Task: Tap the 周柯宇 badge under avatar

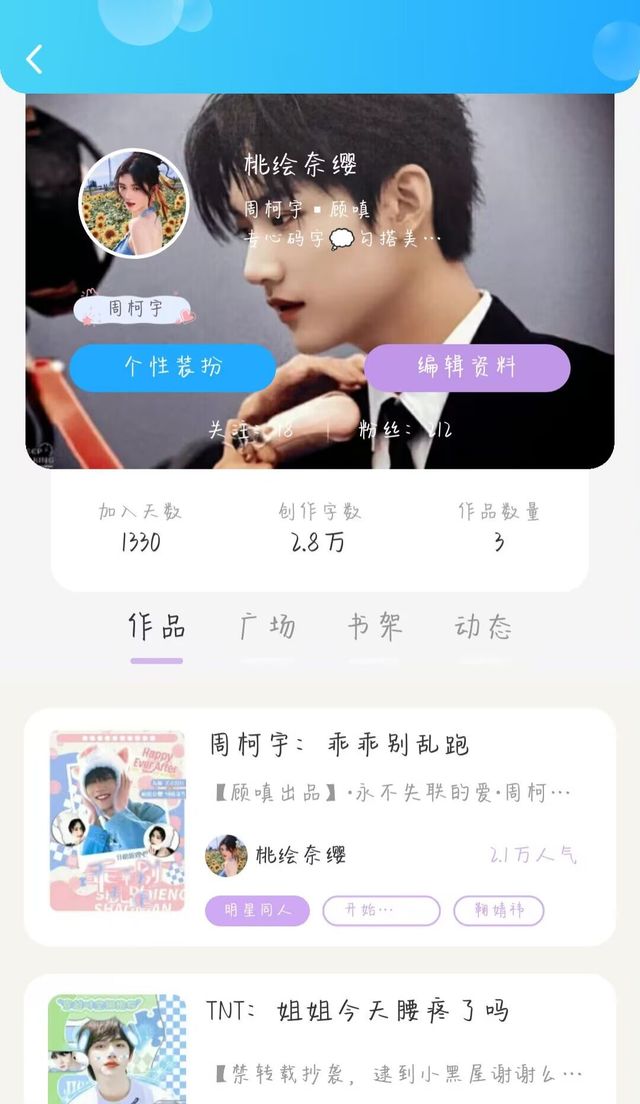Action: pos(134,309)
